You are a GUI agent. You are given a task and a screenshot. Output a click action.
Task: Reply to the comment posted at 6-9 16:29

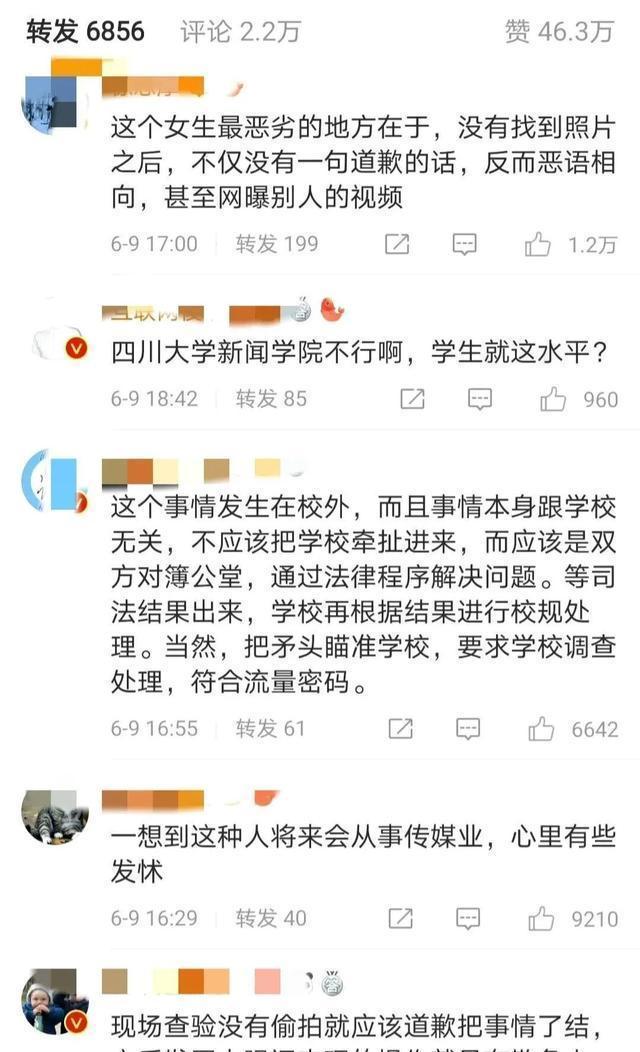468,918
